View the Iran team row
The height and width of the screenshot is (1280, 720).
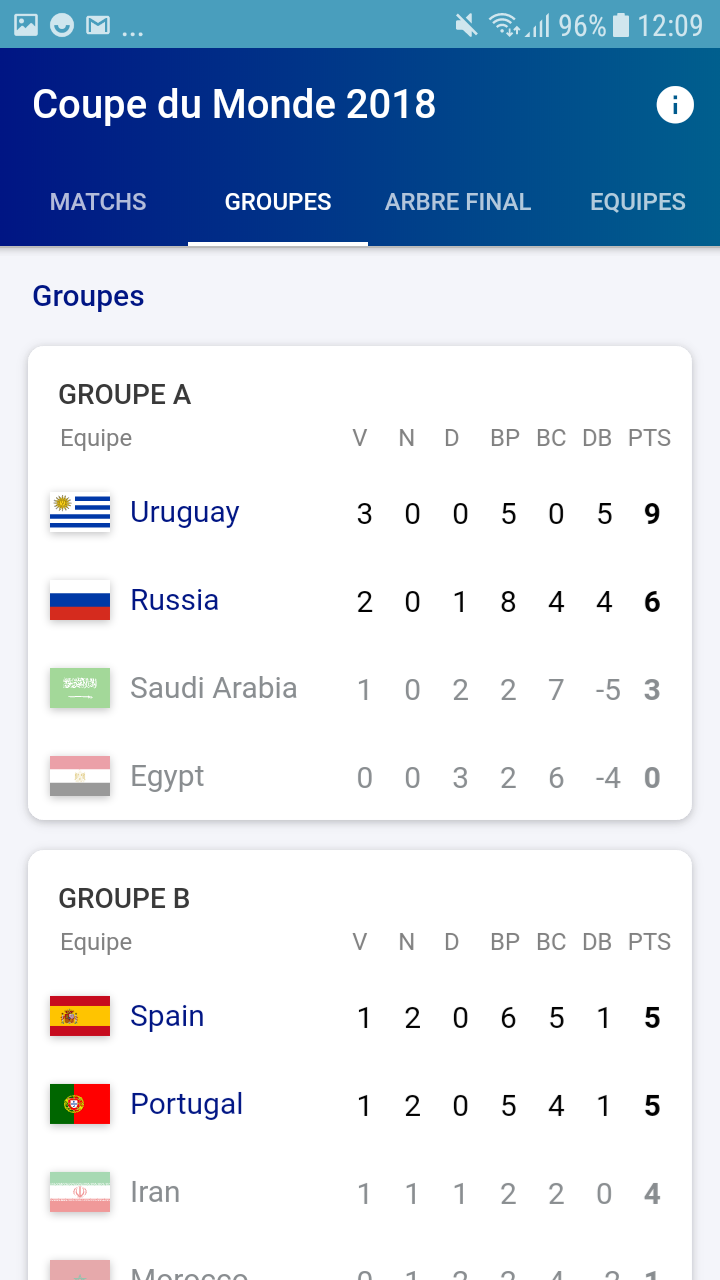[x=155, y=1192]
